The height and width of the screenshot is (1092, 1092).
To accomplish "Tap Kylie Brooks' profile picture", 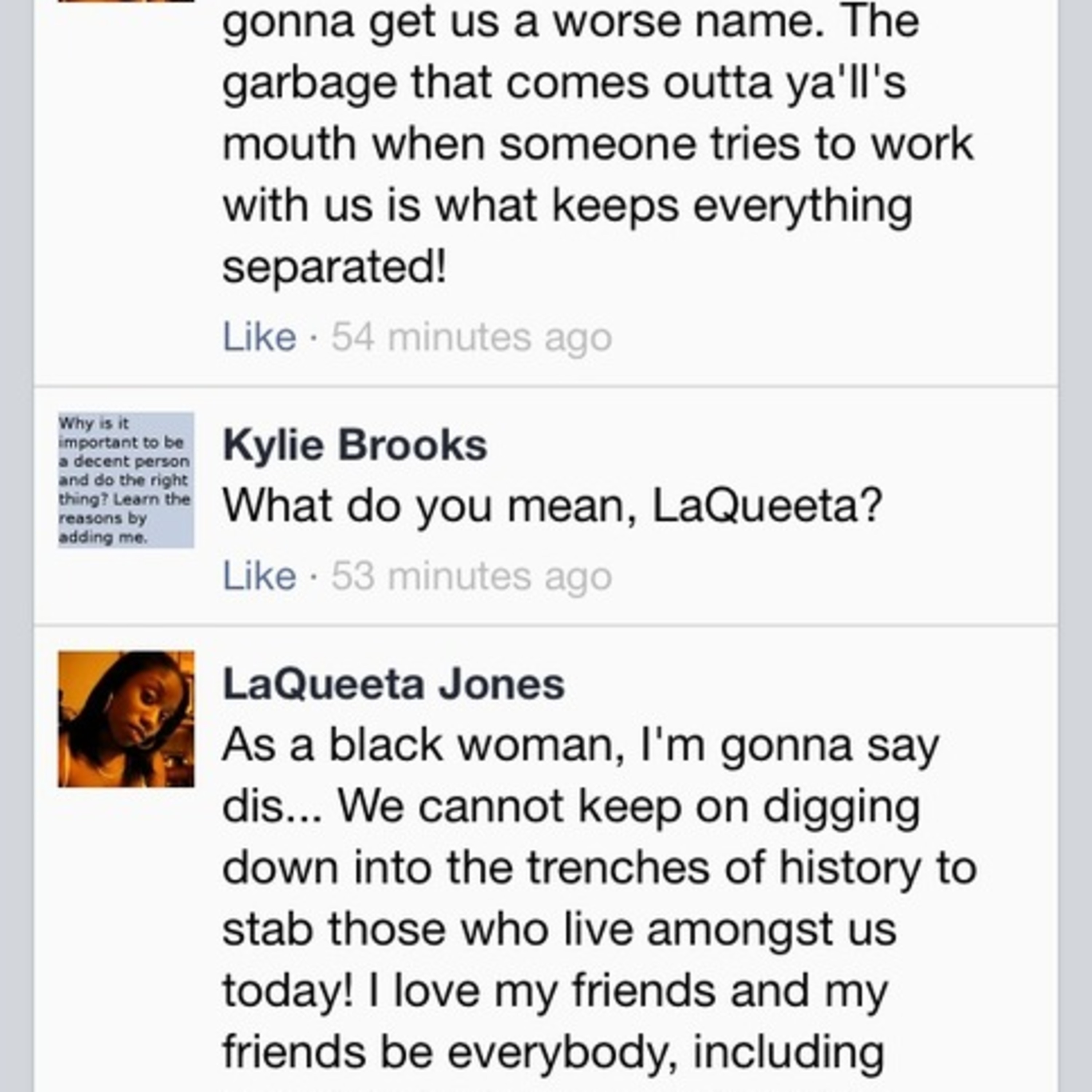I will point(126,480).
